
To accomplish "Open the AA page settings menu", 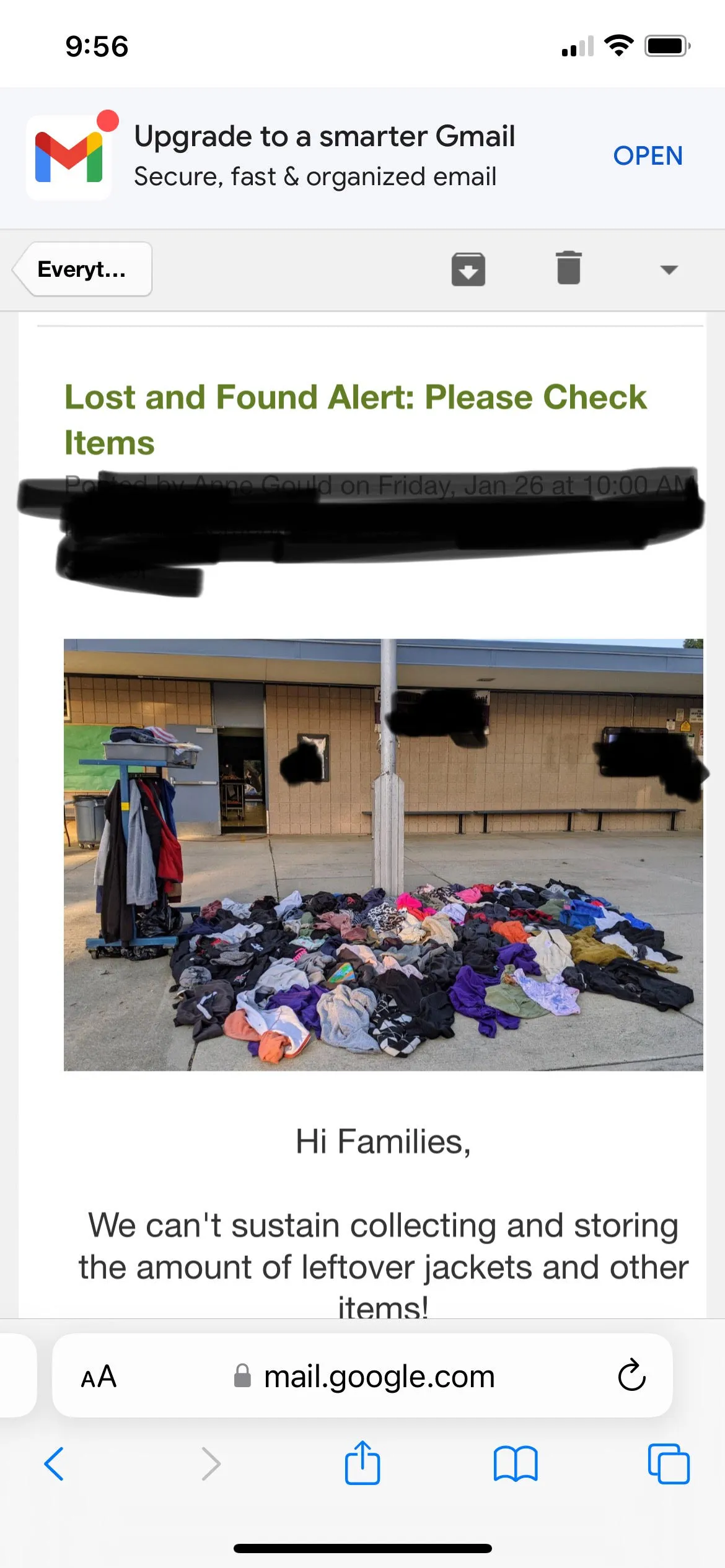I will pos(99,1377).
